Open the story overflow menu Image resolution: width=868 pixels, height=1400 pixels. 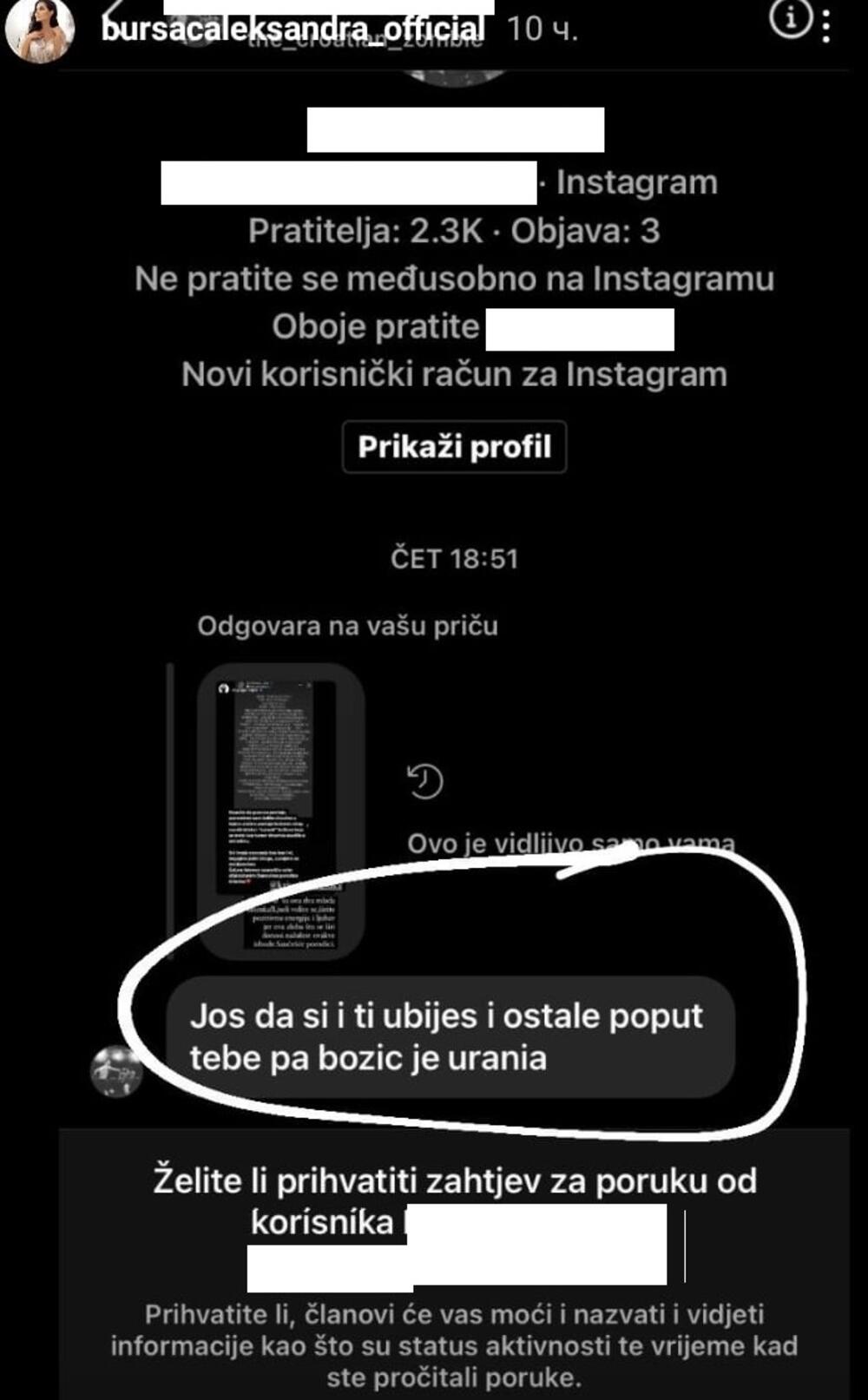826,26
